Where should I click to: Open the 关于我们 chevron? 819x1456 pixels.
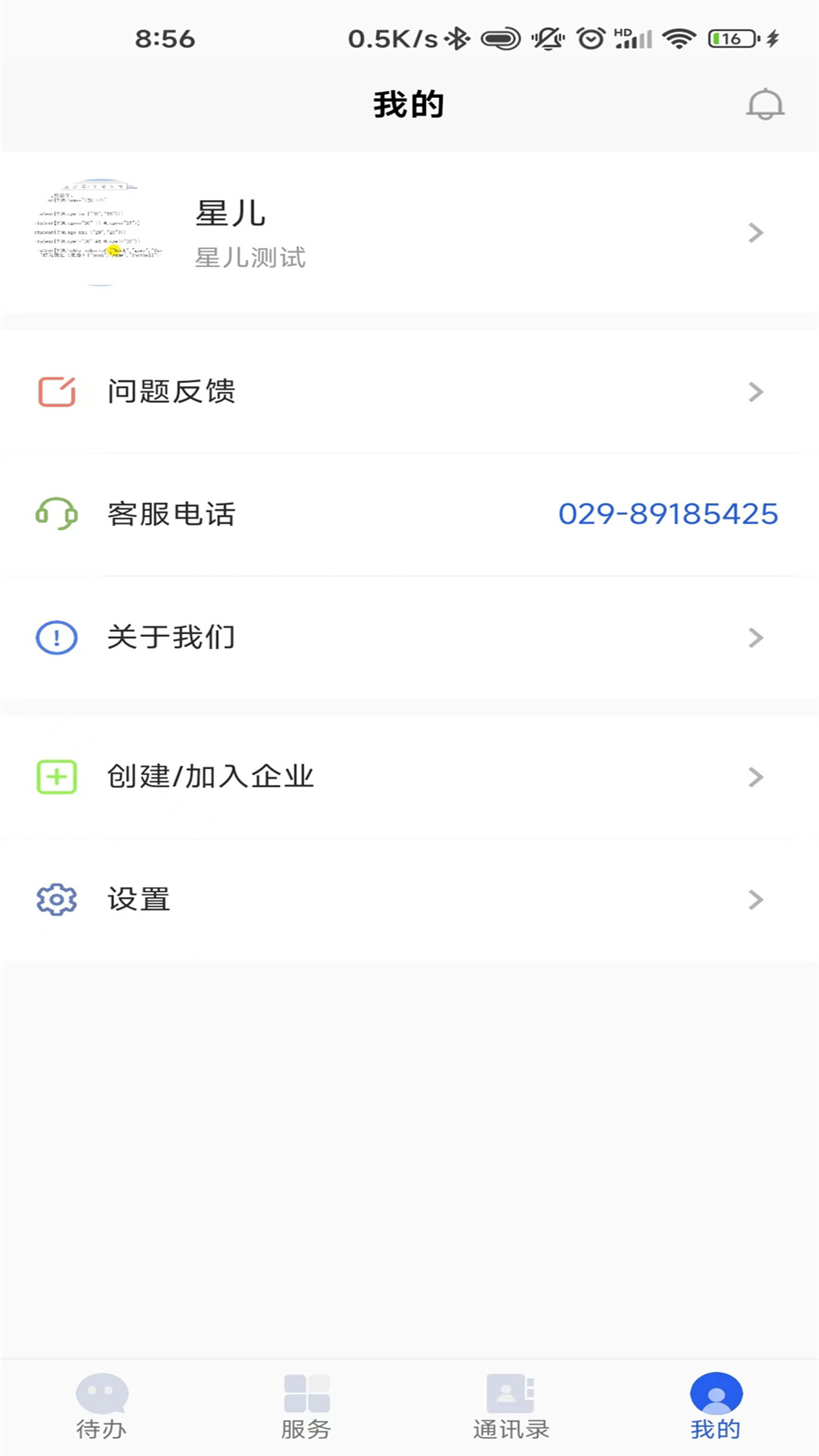click(x=755, y=638)
